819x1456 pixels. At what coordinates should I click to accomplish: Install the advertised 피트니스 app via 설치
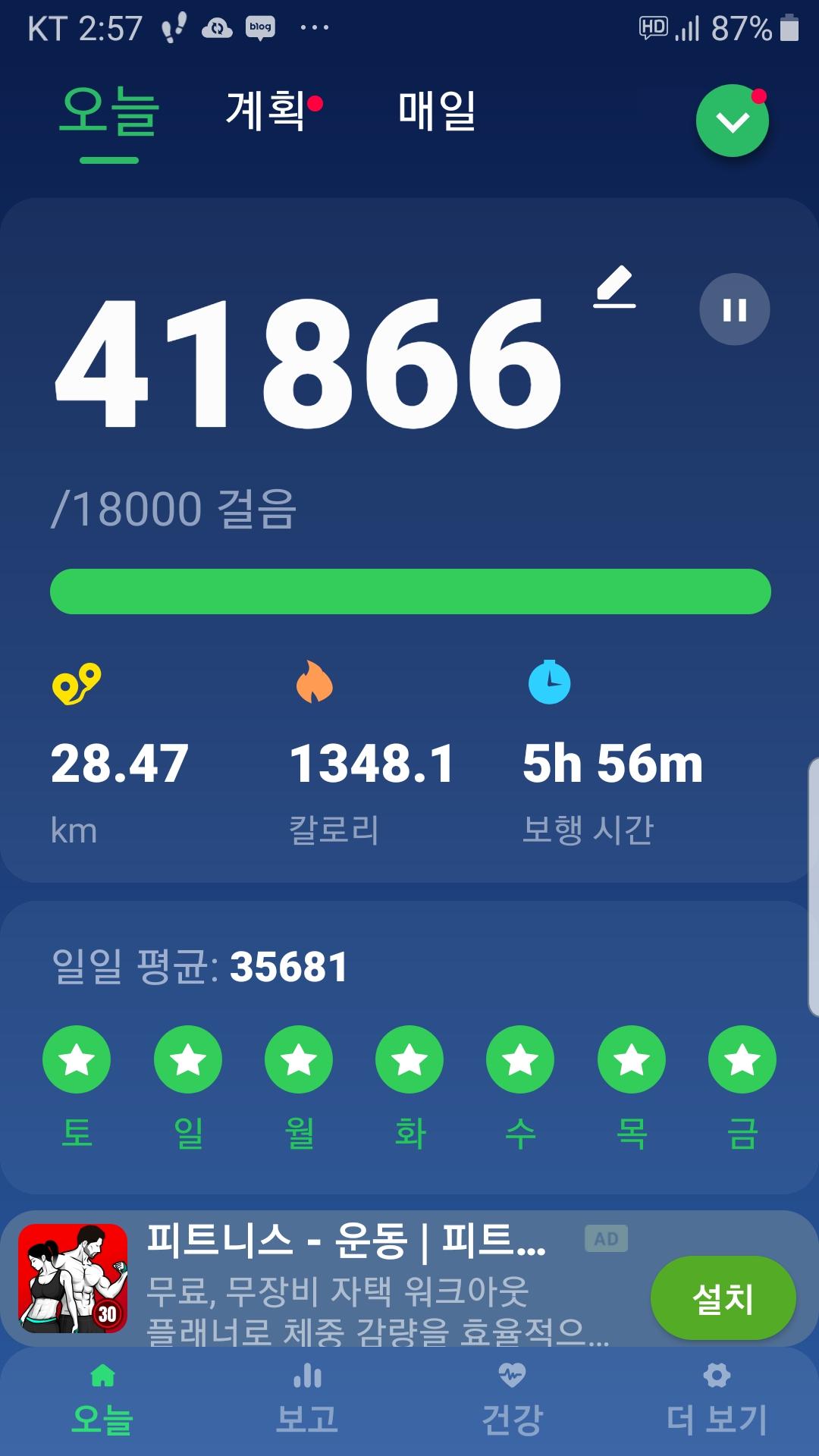pos(723,1298)
